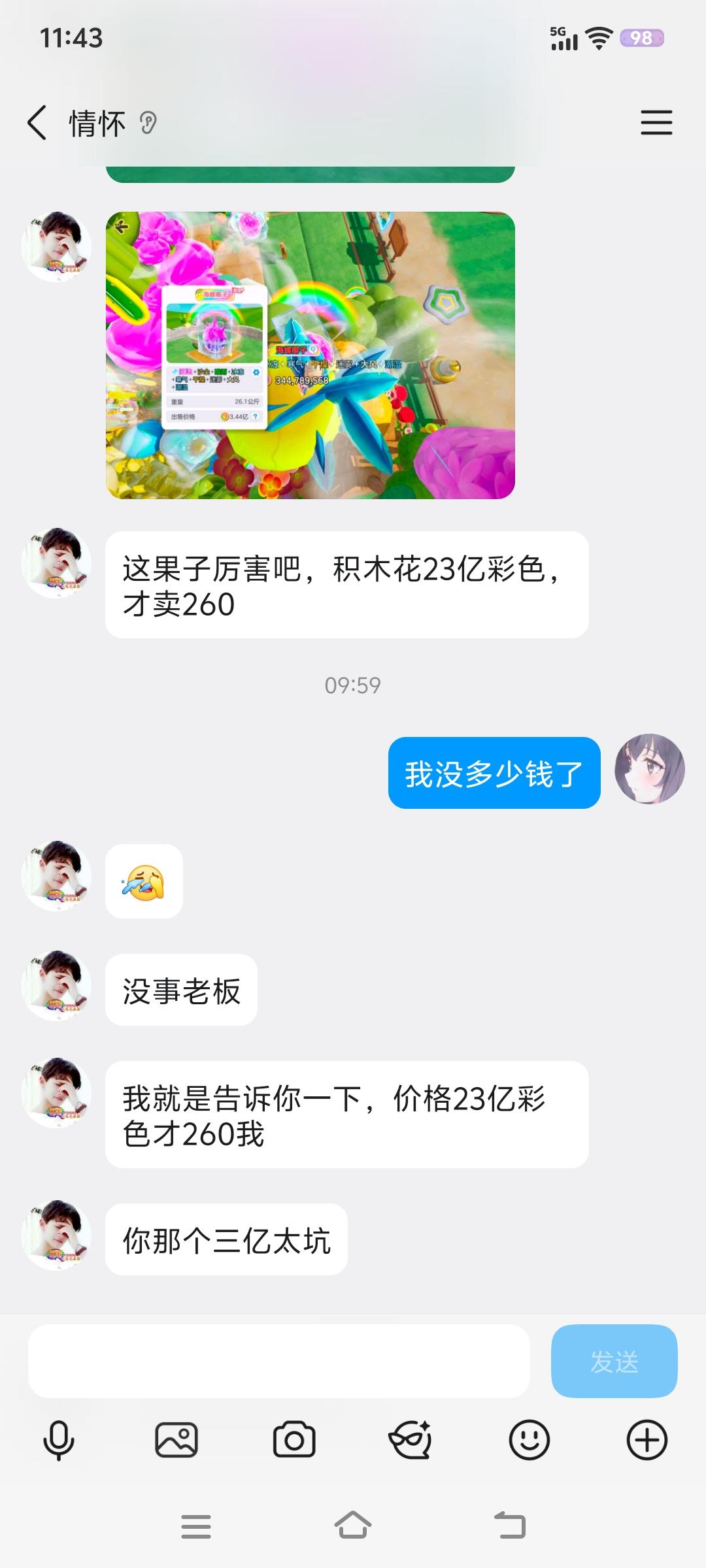Open sender's avatar beside 你那个三亿太坑
The width and height of the screenshot is (706, 1568).
56,1235
